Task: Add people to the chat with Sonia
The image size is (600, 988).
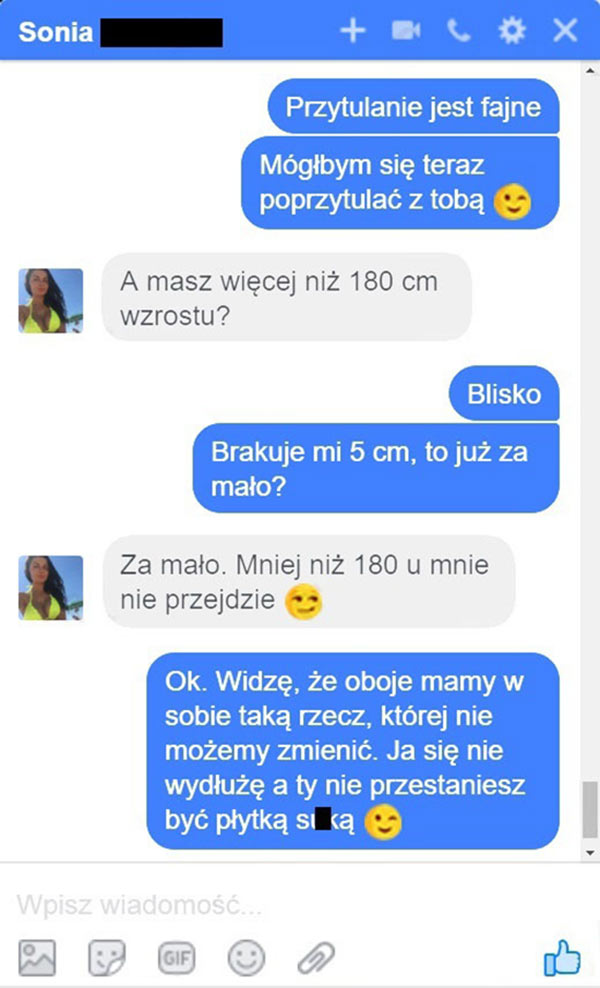Action: [x=352, y=31]
